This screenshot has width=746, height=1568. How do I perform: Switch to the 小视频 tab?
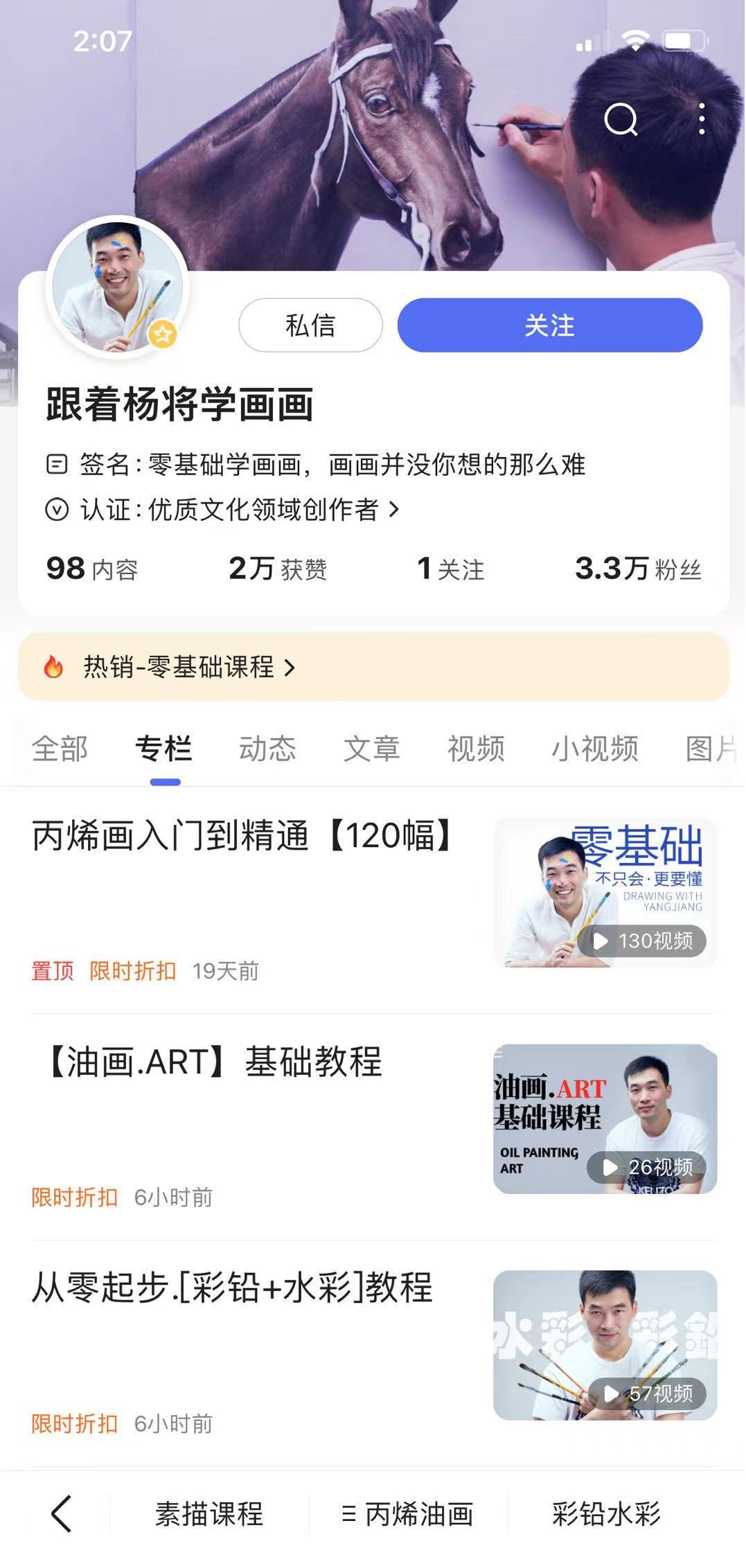tap(594, 749)
